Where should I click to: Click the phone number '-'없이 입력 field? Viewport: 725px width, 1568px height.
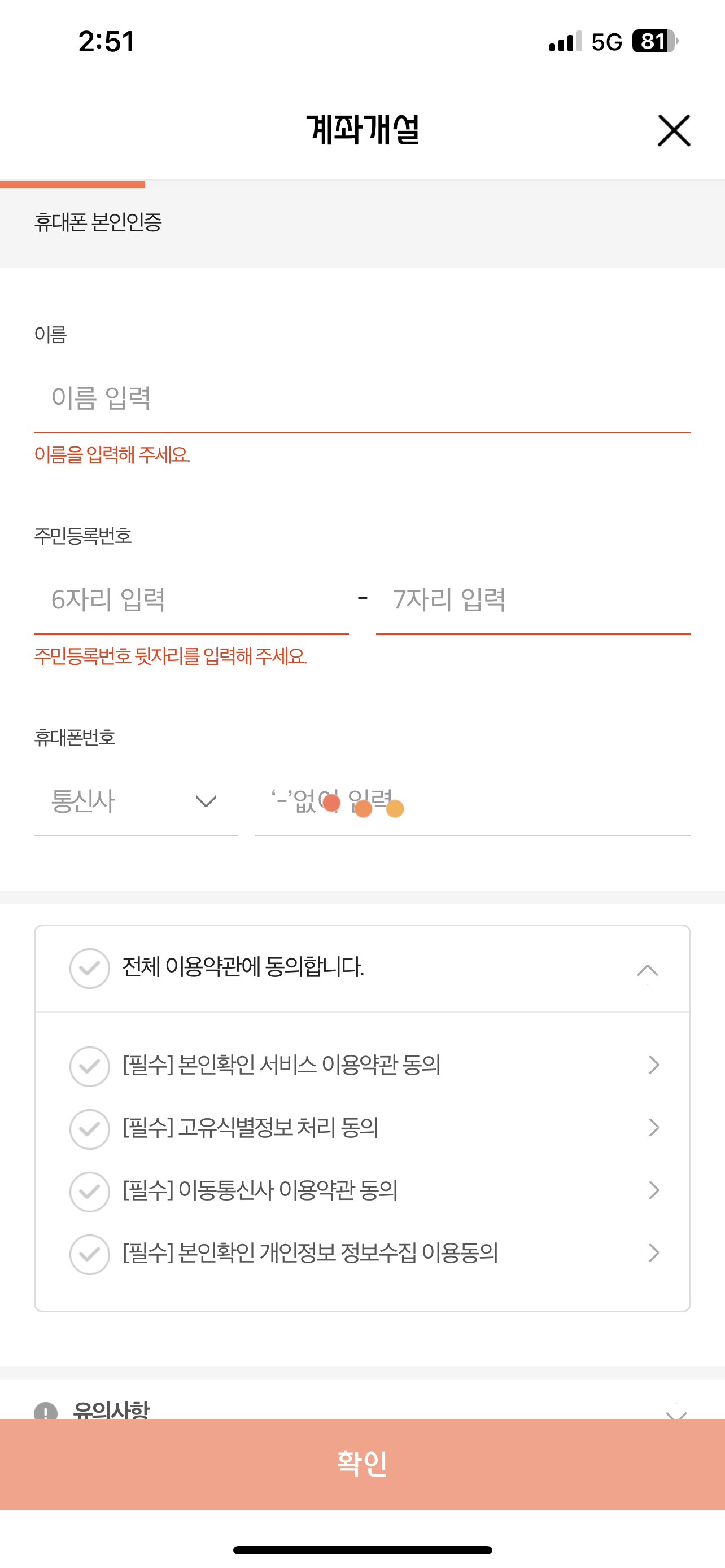(472, 801)
